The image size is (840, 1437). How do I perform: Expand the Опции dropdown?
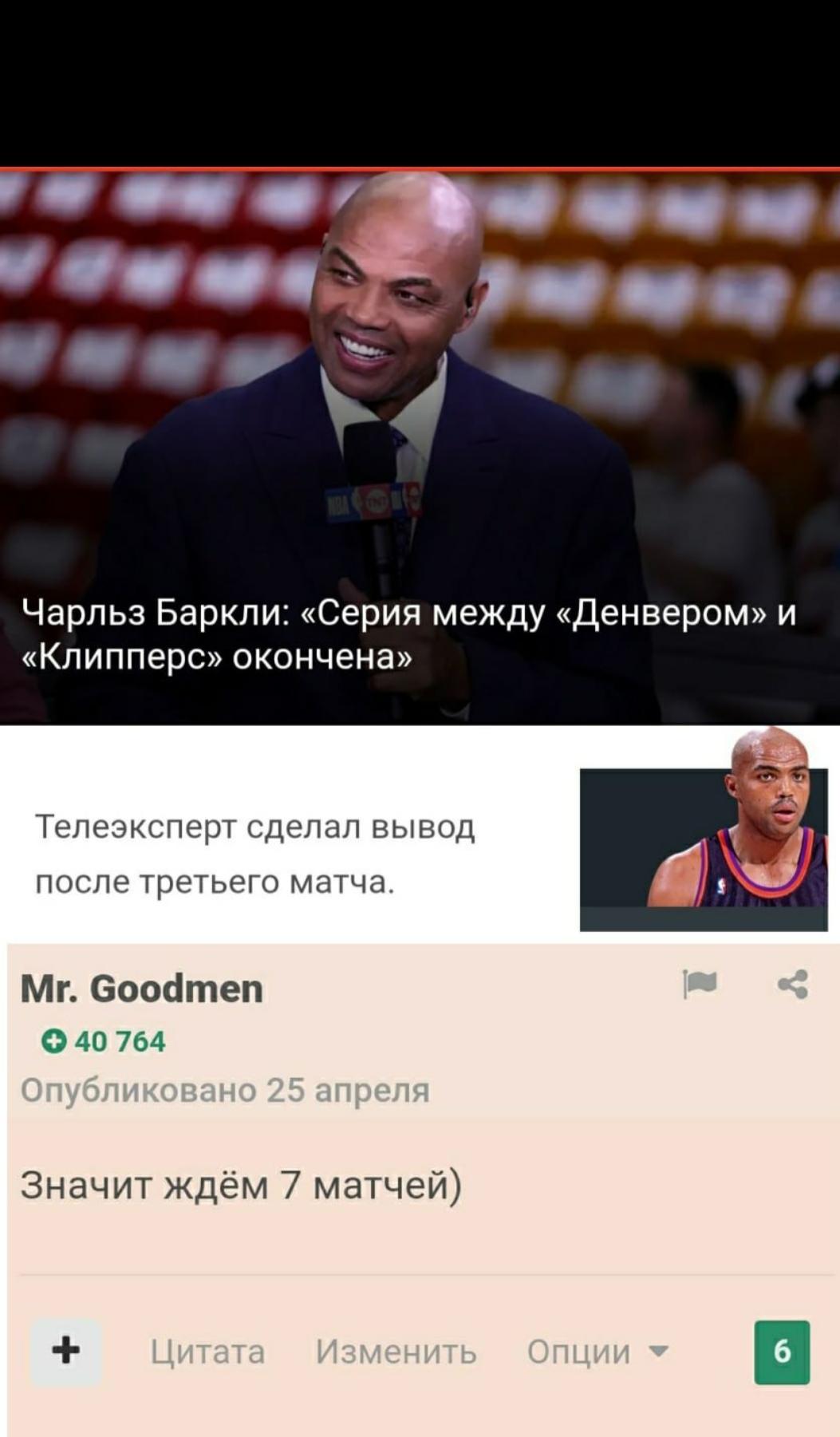tap(597, 1352)
